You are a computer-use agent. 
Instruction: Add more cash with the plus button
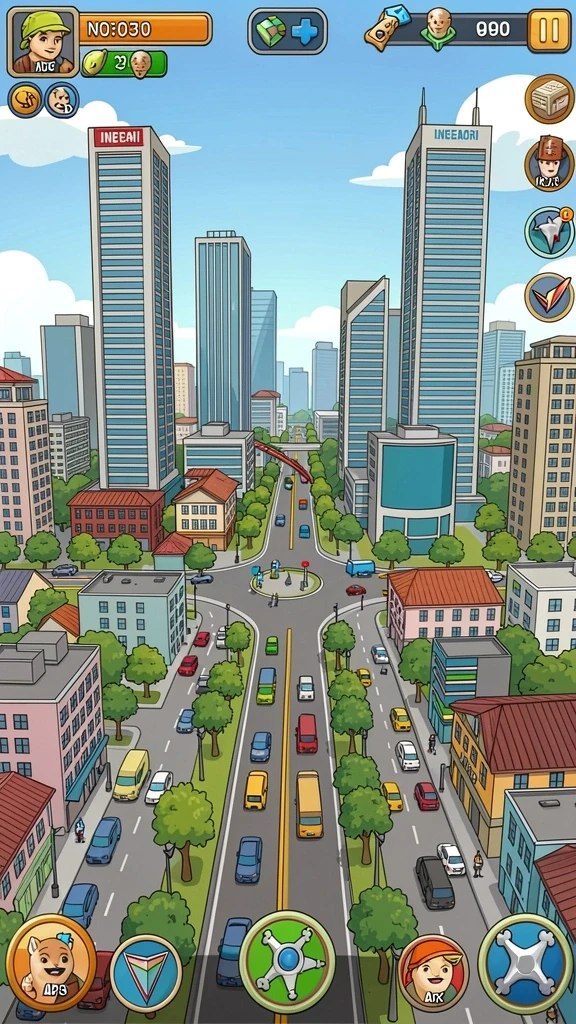304,31
